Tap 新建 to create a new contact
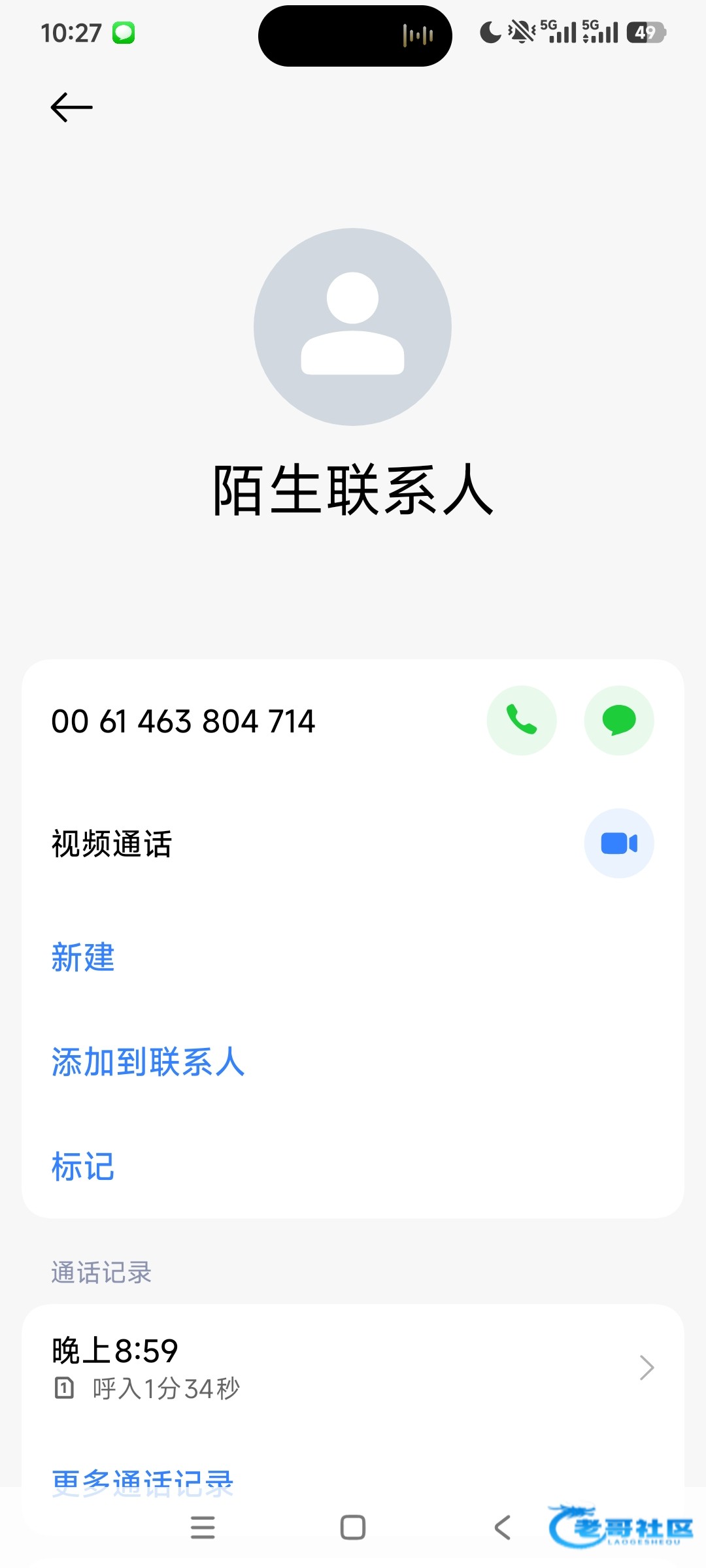Viewport: 706px width, 1568px height. click(83, 958)
